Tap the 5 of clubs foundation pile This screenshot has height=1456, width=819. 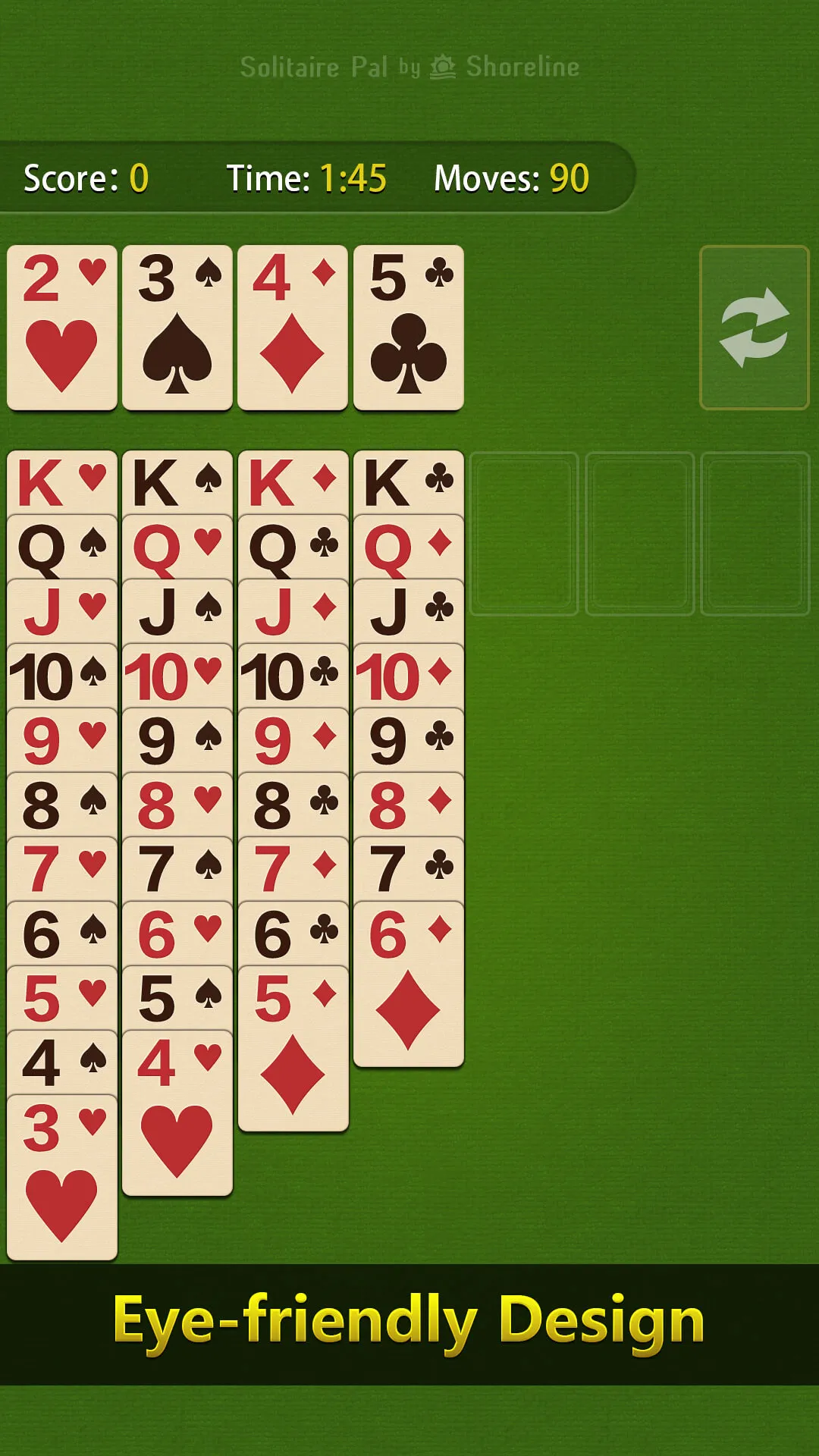[408, 328]
